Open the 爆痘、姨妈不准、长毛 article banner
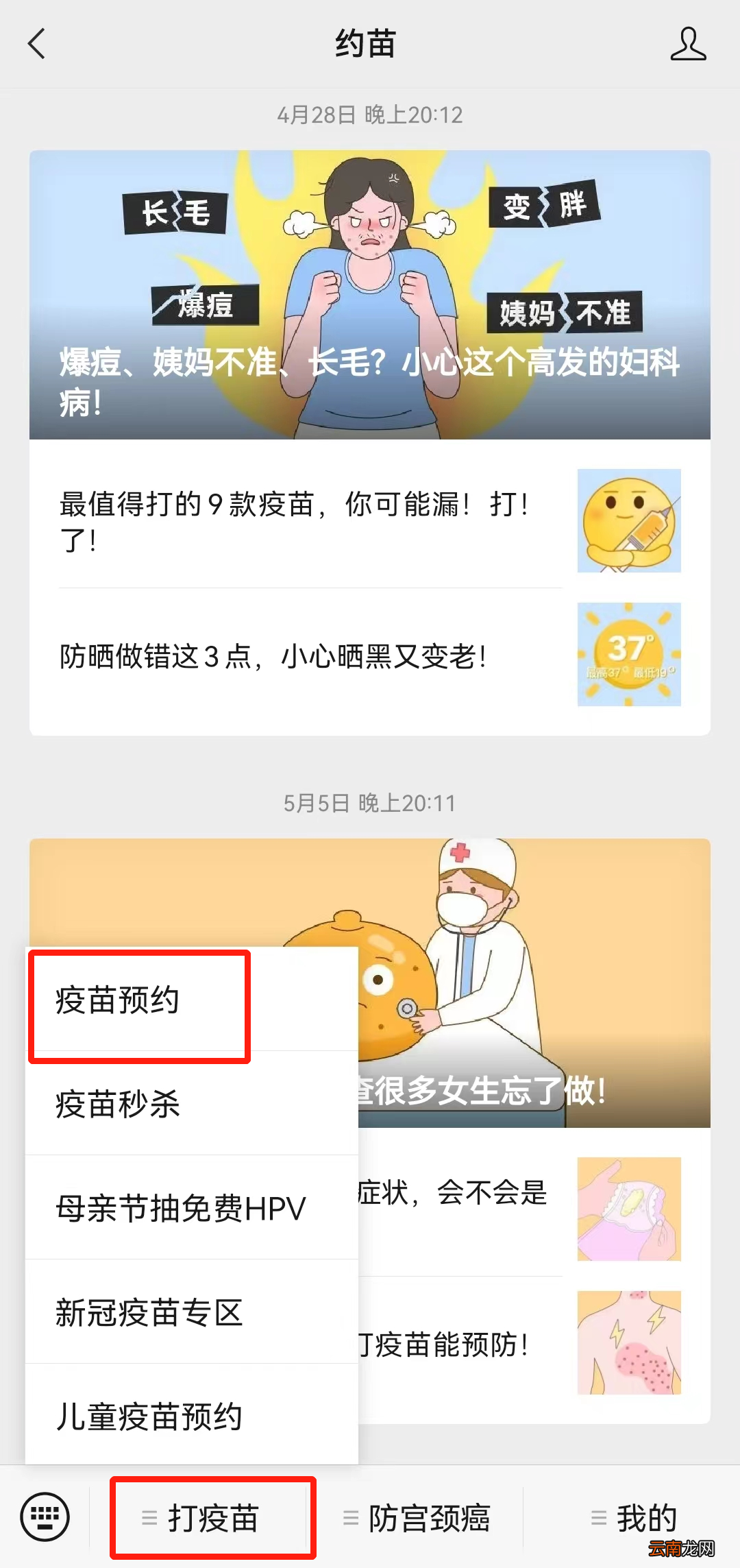The height and width of the screenshot is (1568, 740). (x=370, y=295)
